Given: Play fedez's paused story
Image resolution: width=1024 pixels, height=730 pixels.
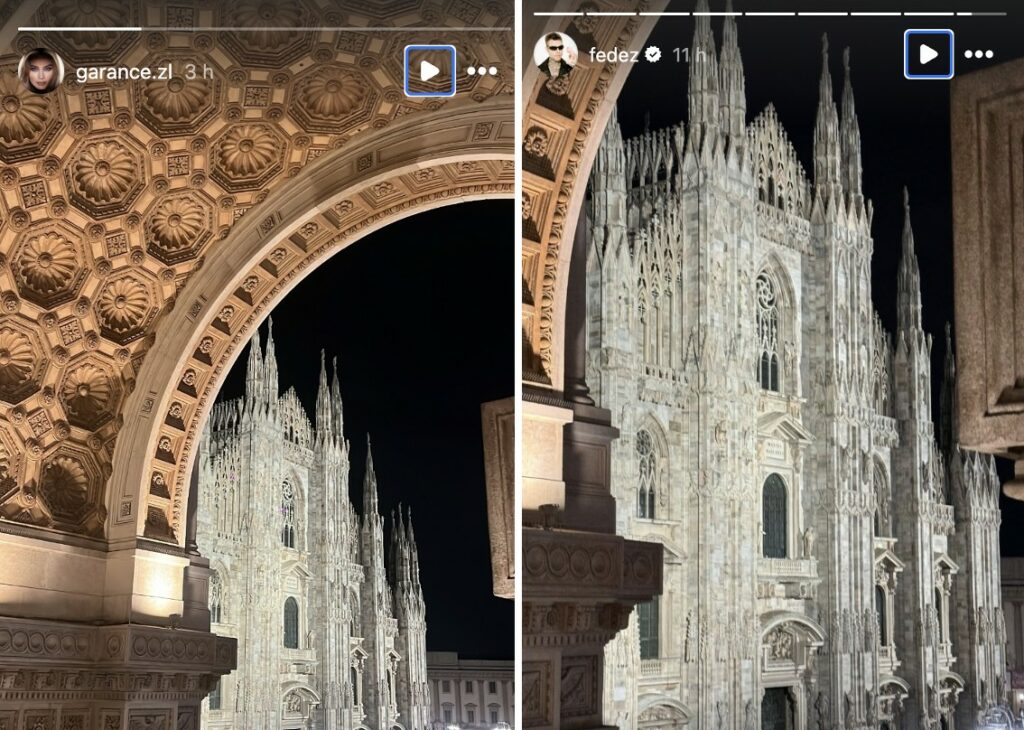Looking at the screenshot, I should [929, 54].
